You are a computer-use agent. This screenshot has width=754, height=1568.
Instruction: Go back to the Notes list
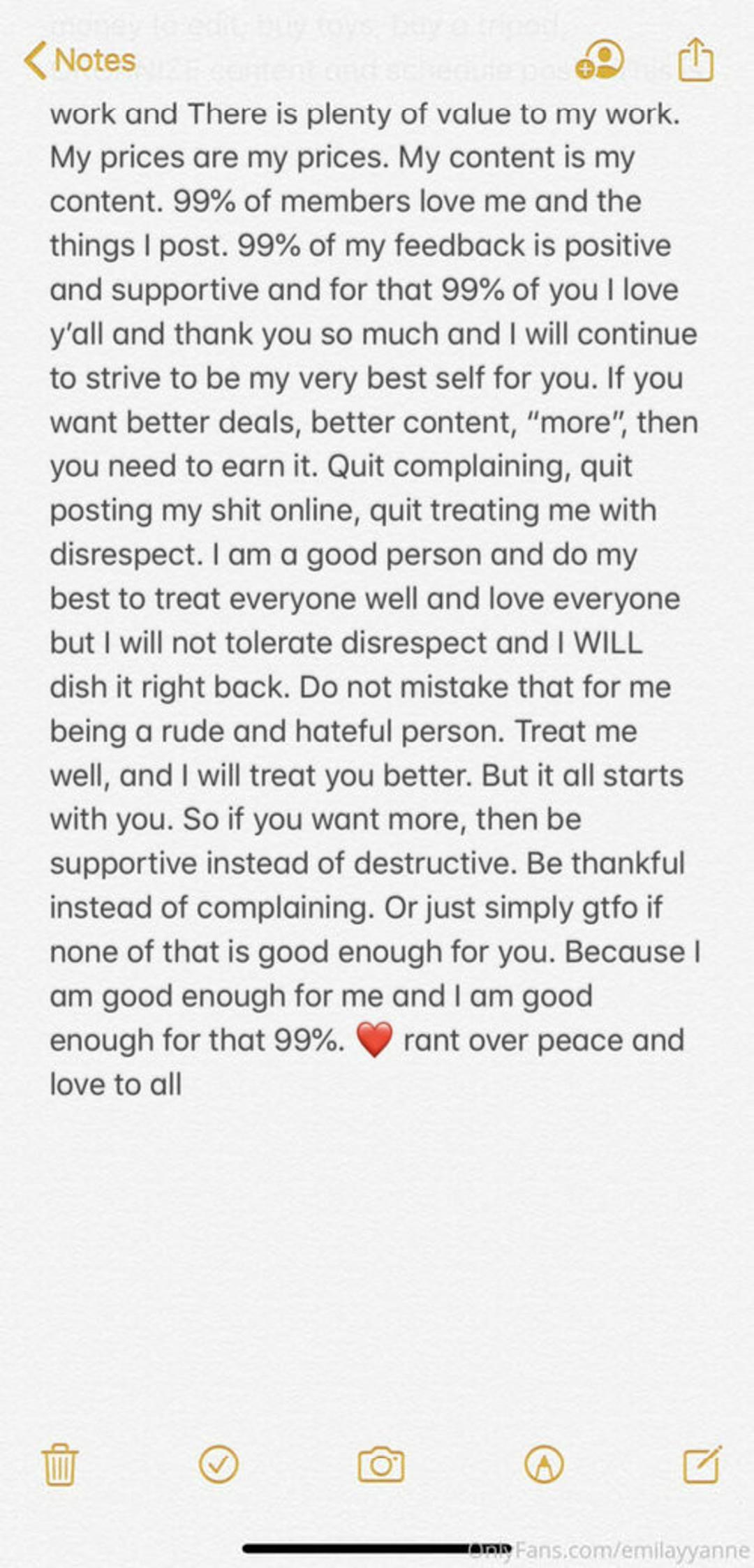click(x=80, y=61)
